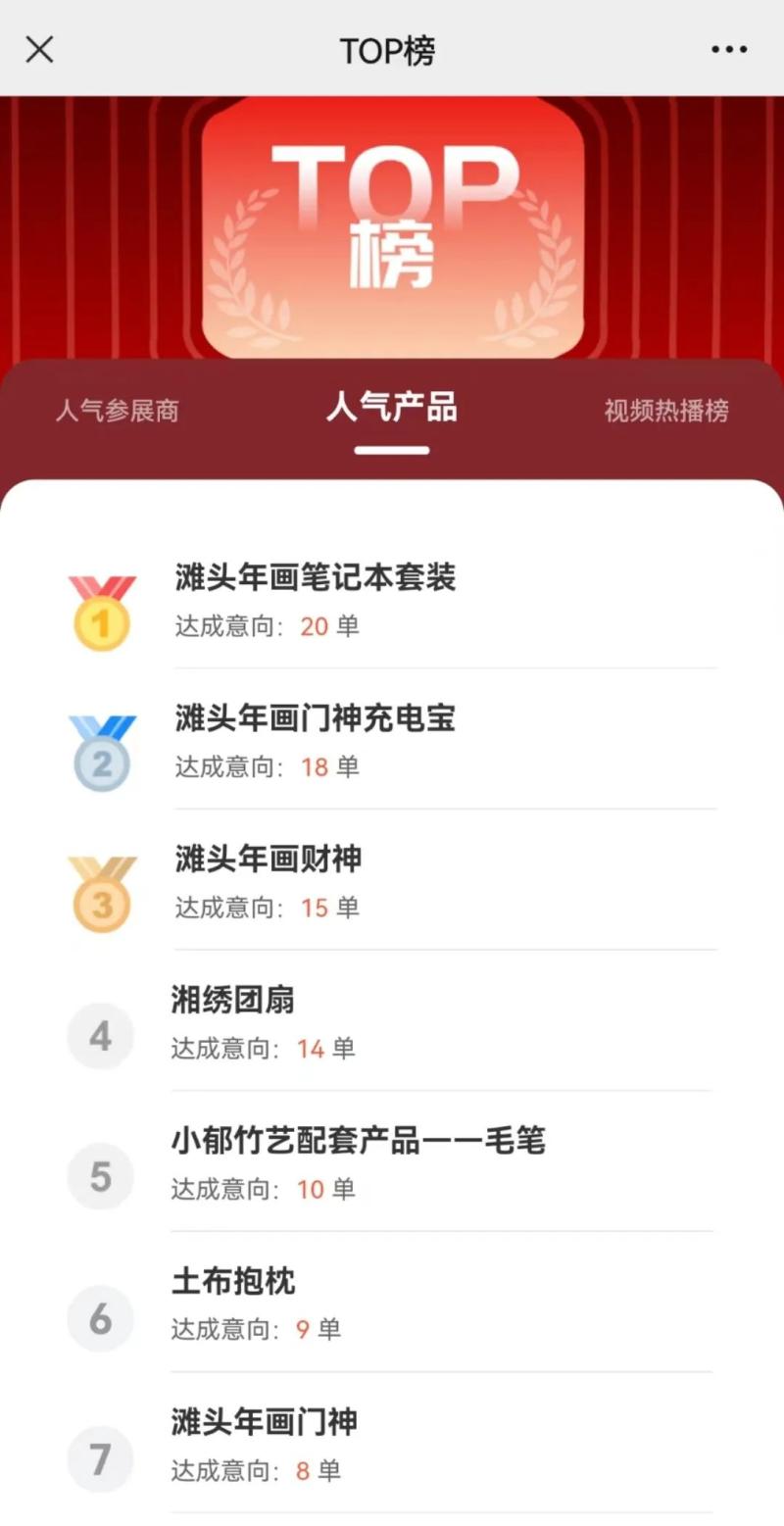View 小郁竹艺配套产品一一毛笔 details
Screen dimensions: 784x1526
pos(359,1141)
